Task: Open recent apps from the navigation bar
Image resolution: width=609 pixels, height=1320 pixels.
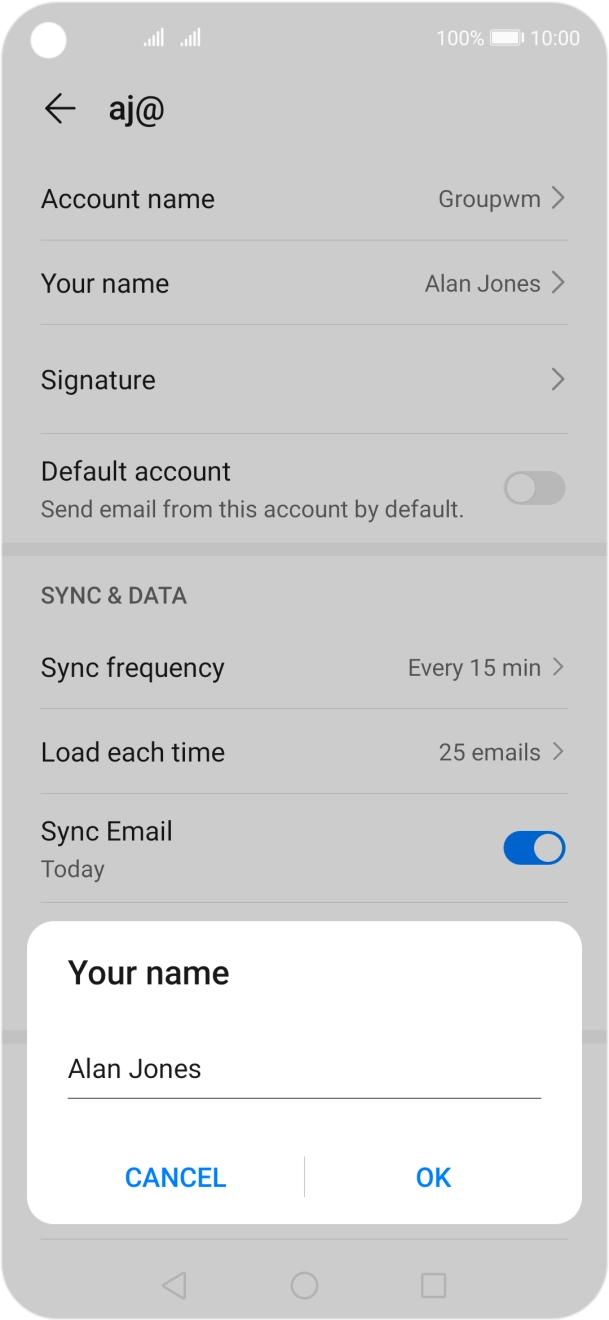Action: (433, 1285)
